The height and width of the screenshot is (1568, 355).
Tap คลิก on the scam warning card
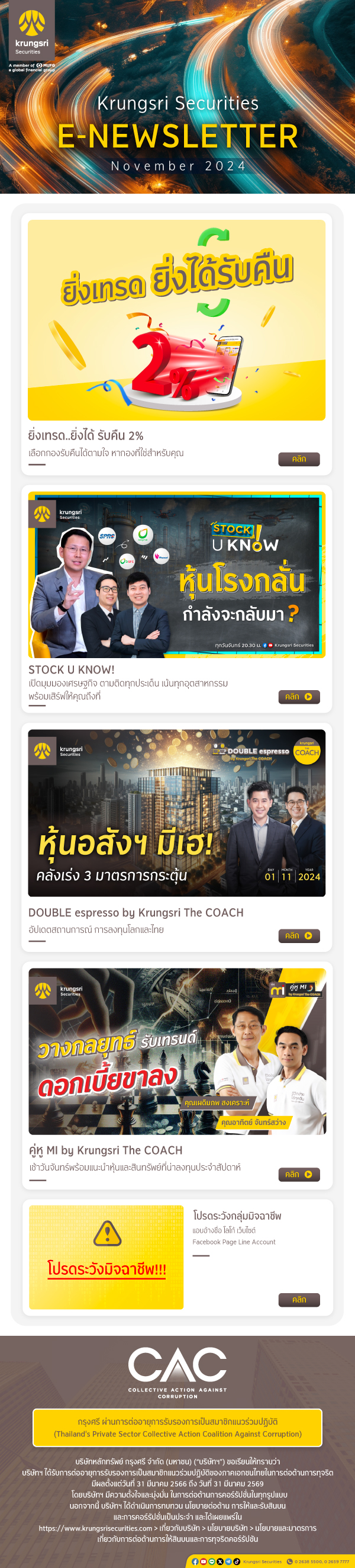pyautogui.click(x=298, y=1299)
